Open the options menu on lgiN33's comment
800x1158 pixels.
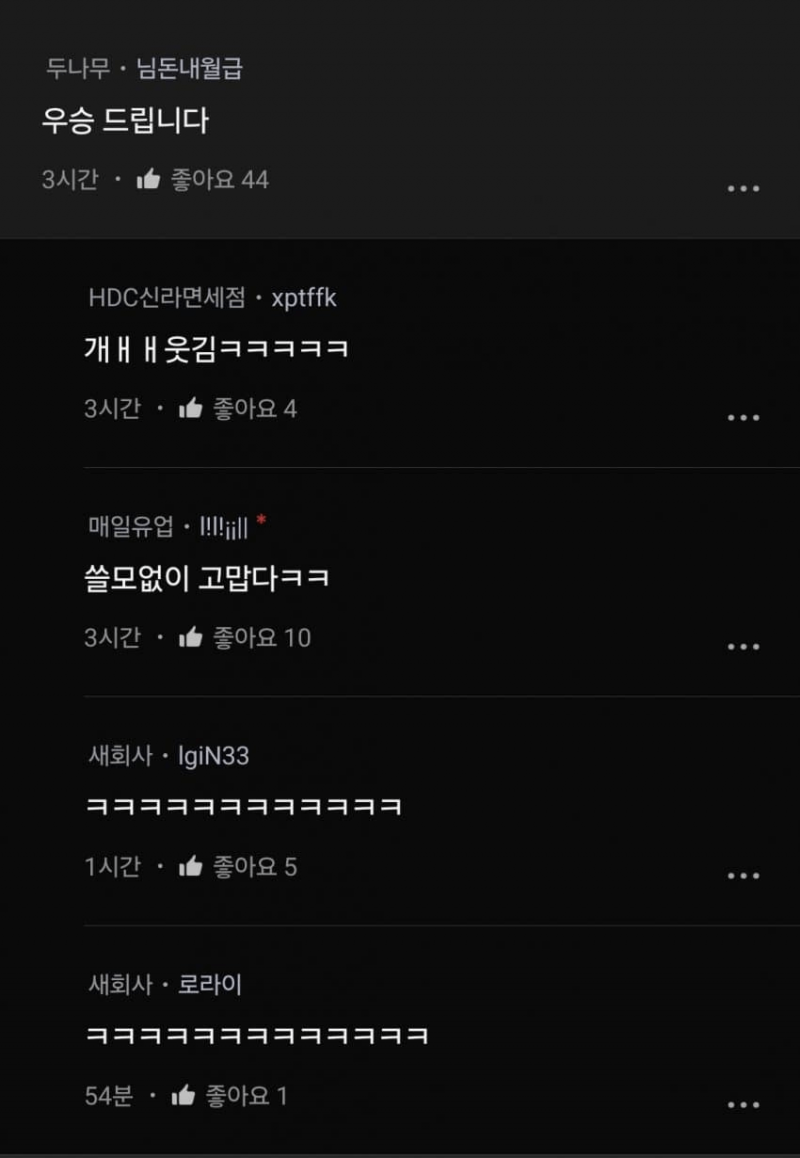click(x=742, y=876)
